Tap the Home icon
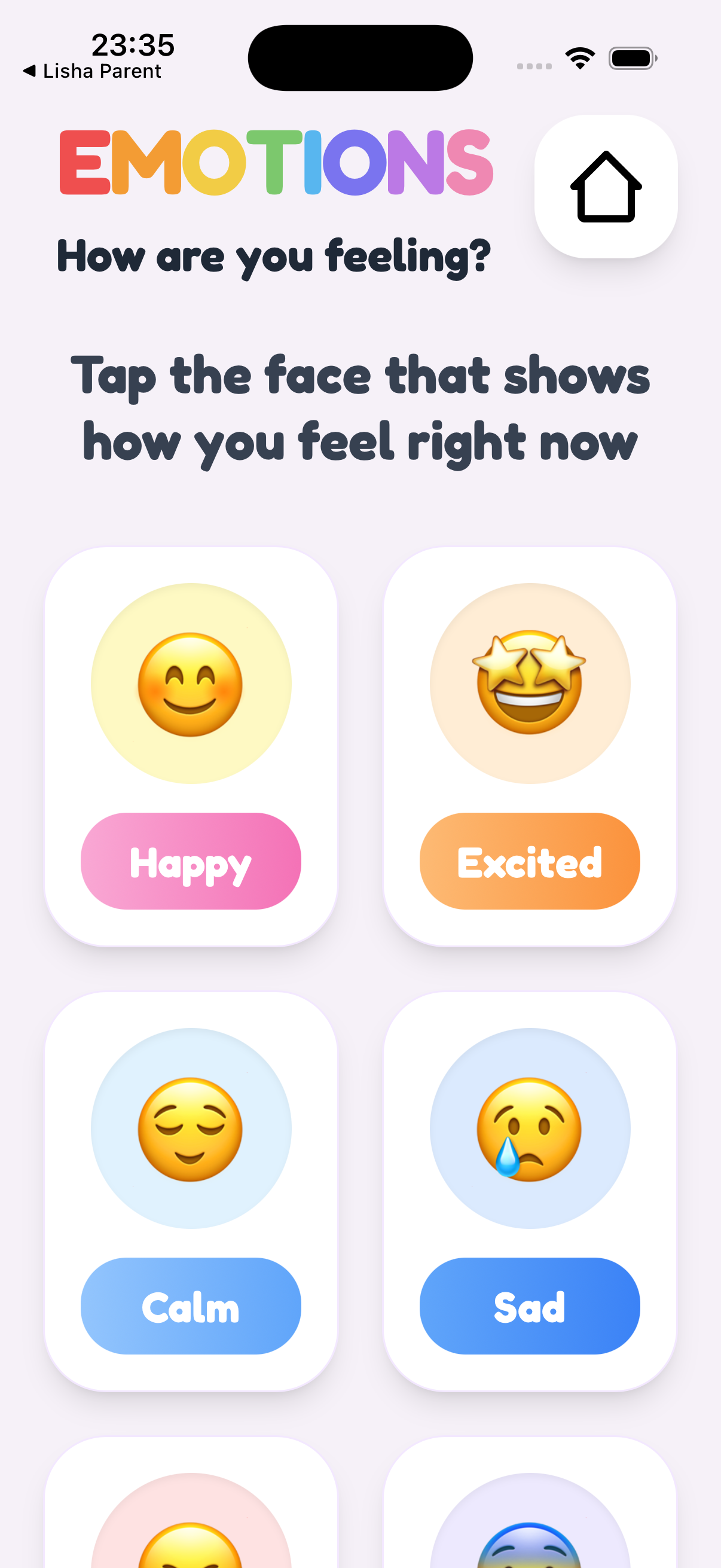The image size is (721, 1568). pyautogui.click(x=605, y=186)
